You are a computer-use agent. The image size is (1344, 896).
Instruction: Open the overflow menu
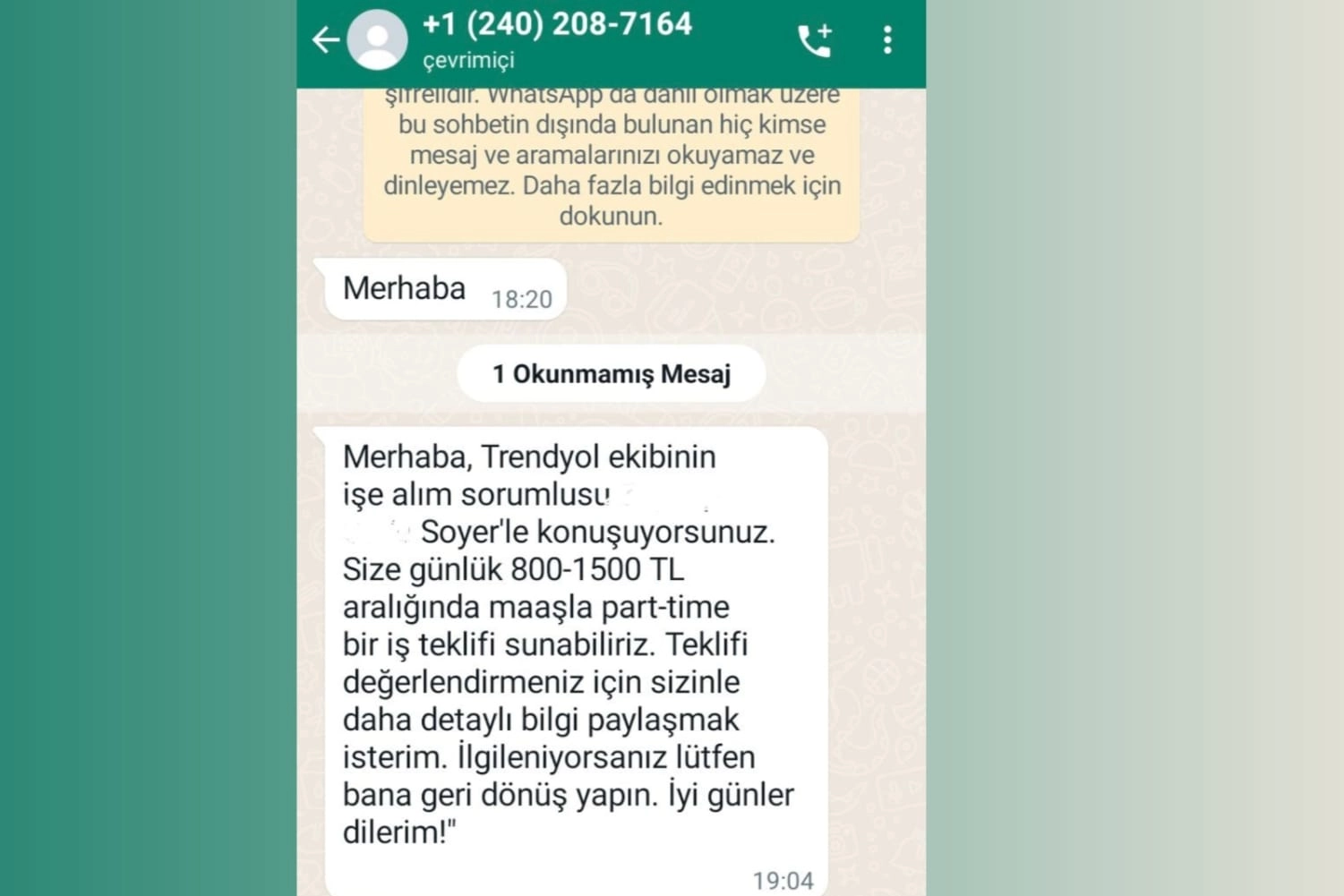pyautogui.click(x=886, y=40)
